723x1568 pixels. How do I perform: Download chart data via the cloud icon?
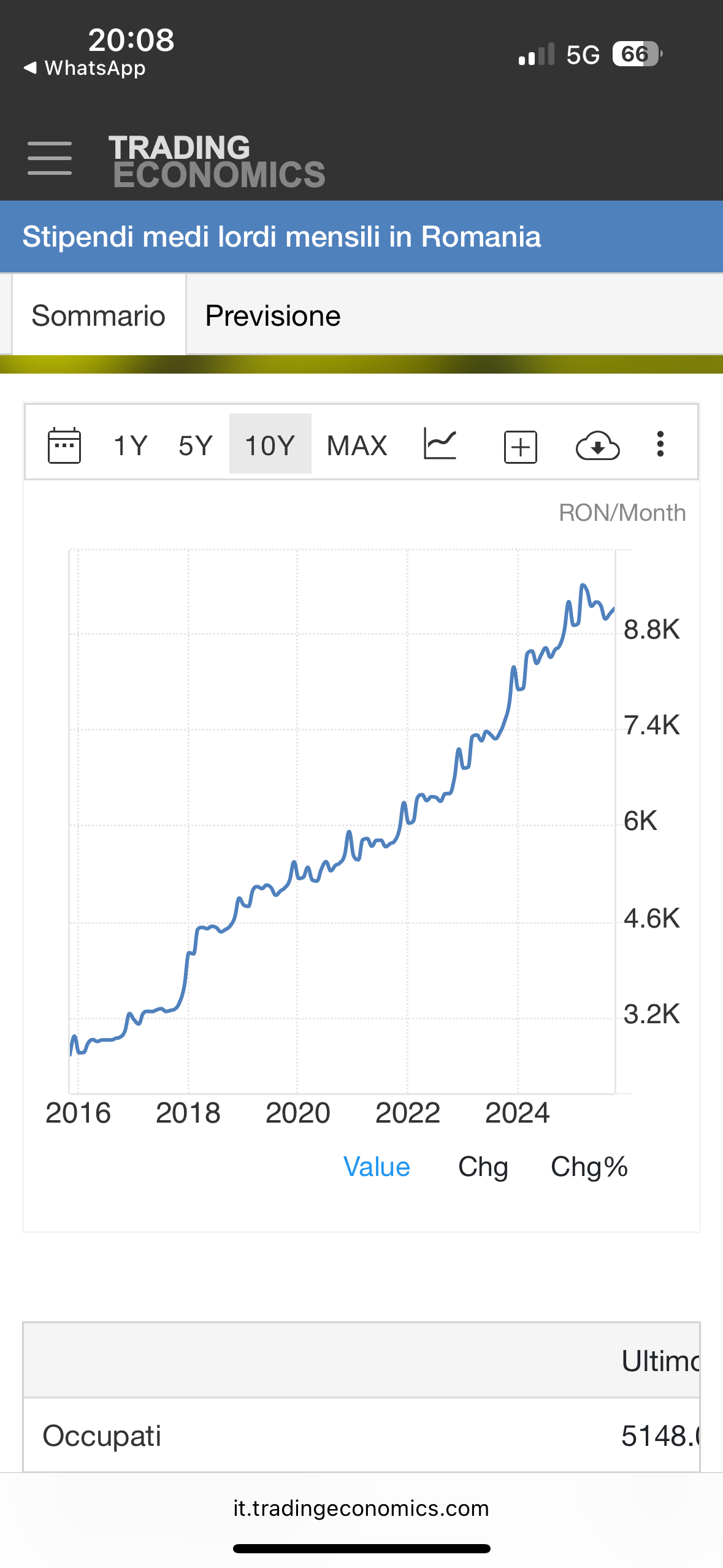(597, 445)
